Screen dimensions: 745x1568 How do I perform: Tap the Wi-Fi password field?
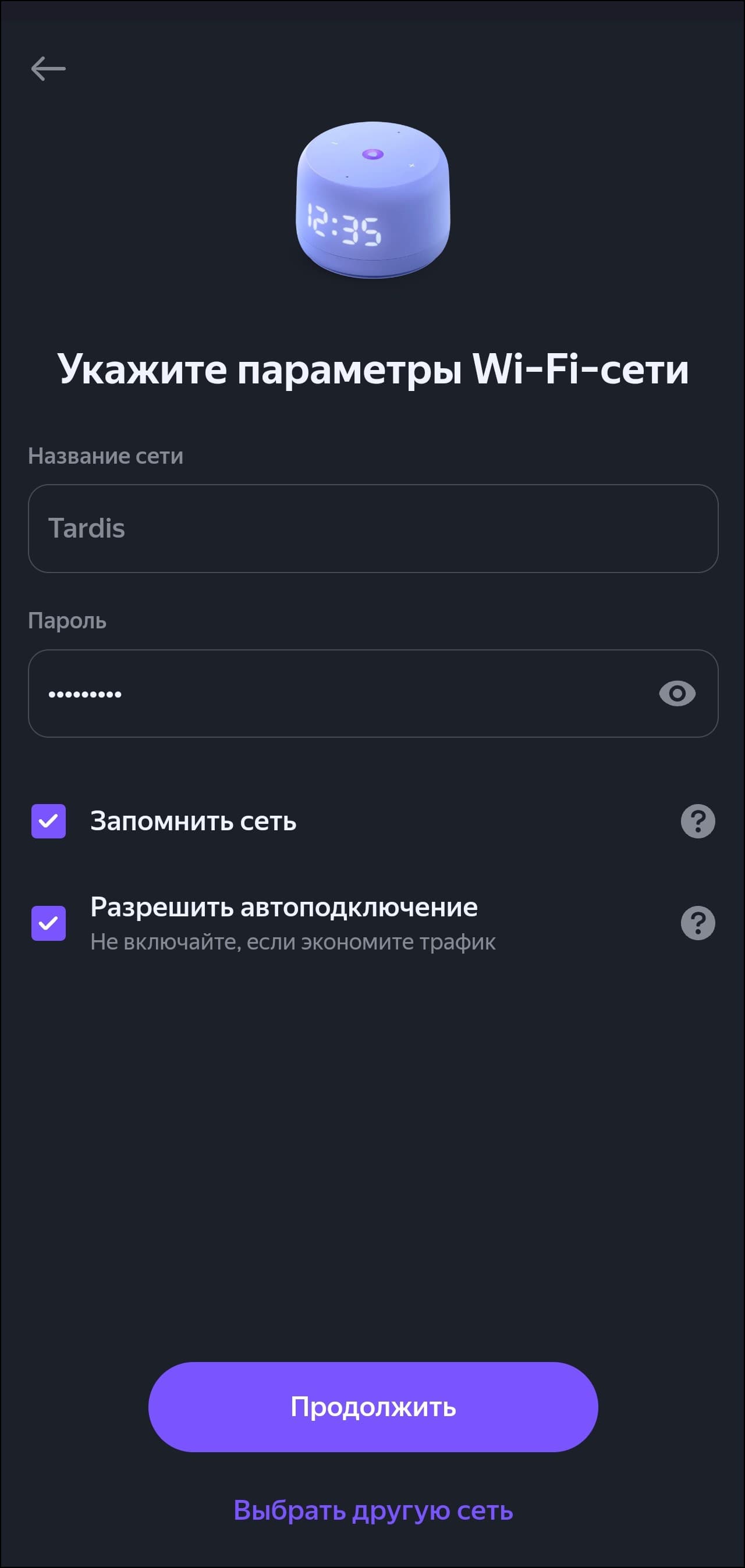tap(341, 694)
